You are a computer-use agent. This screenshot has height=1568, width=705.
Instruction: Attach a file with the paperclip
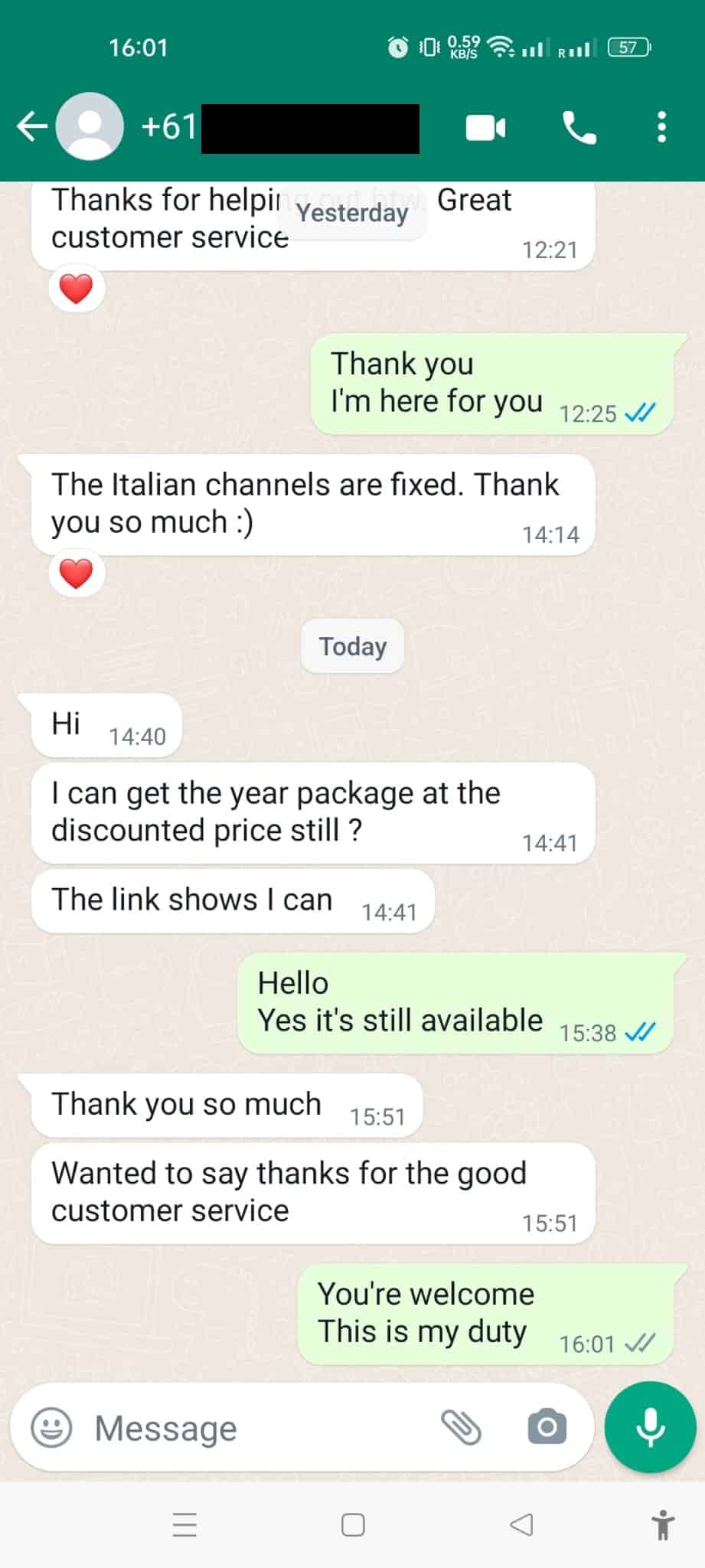click(x=462, y=1427)
